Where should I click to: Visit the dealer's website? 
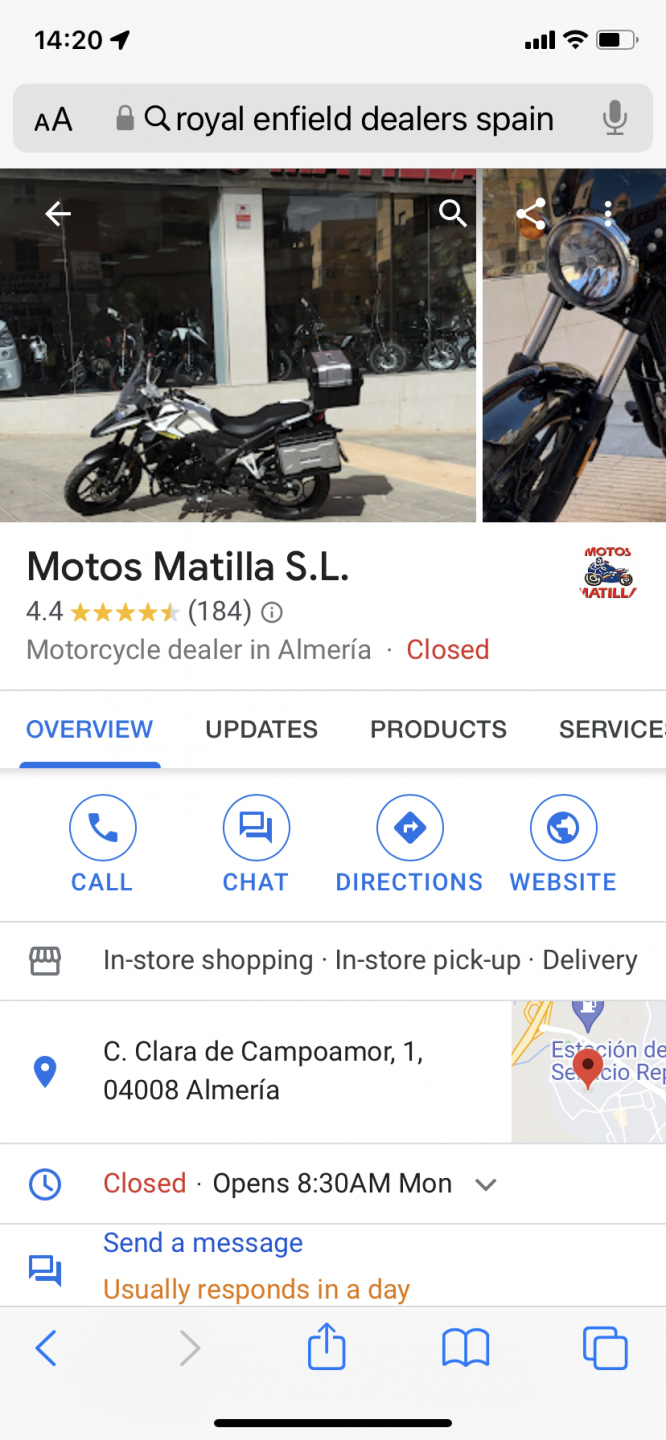tap(563, 843)
